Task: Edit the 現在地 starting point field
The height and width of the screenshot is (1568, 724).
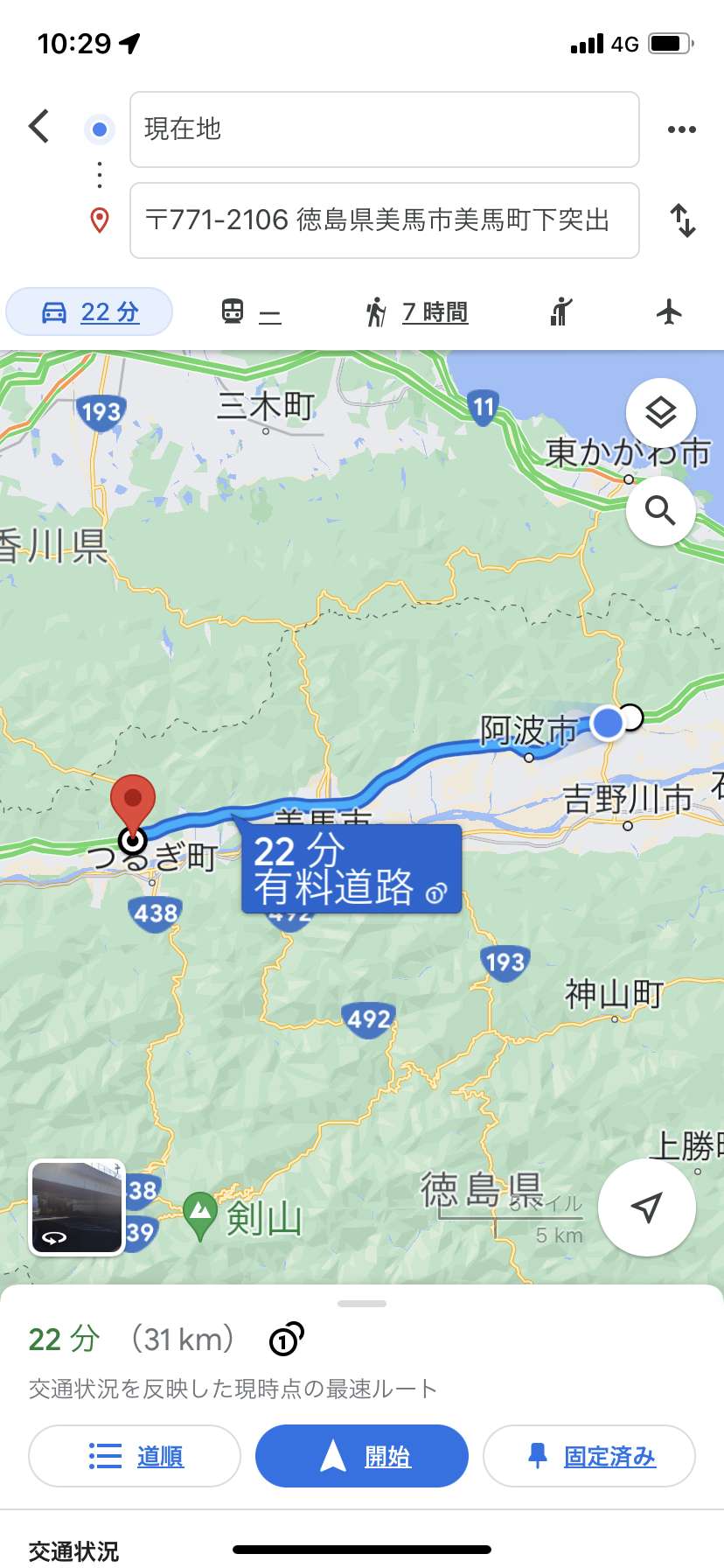Action: (x=385, y=129)
